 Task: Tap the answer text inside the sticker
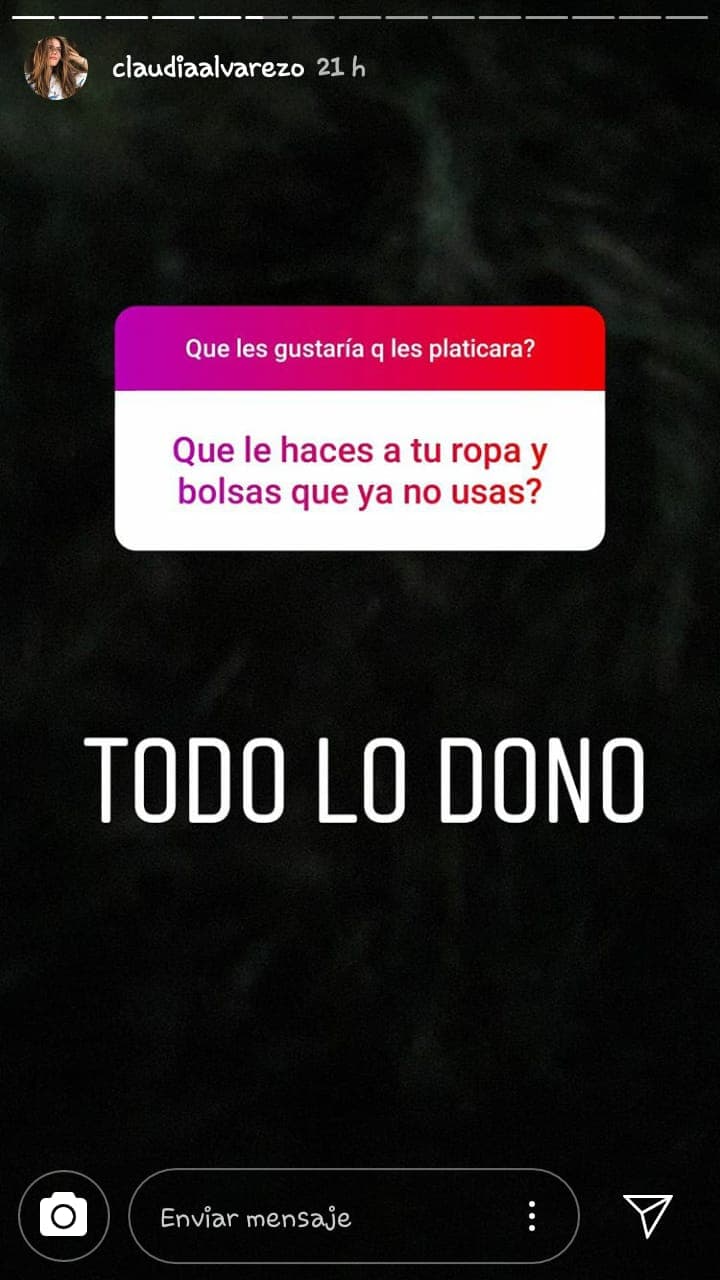[360, 470]
